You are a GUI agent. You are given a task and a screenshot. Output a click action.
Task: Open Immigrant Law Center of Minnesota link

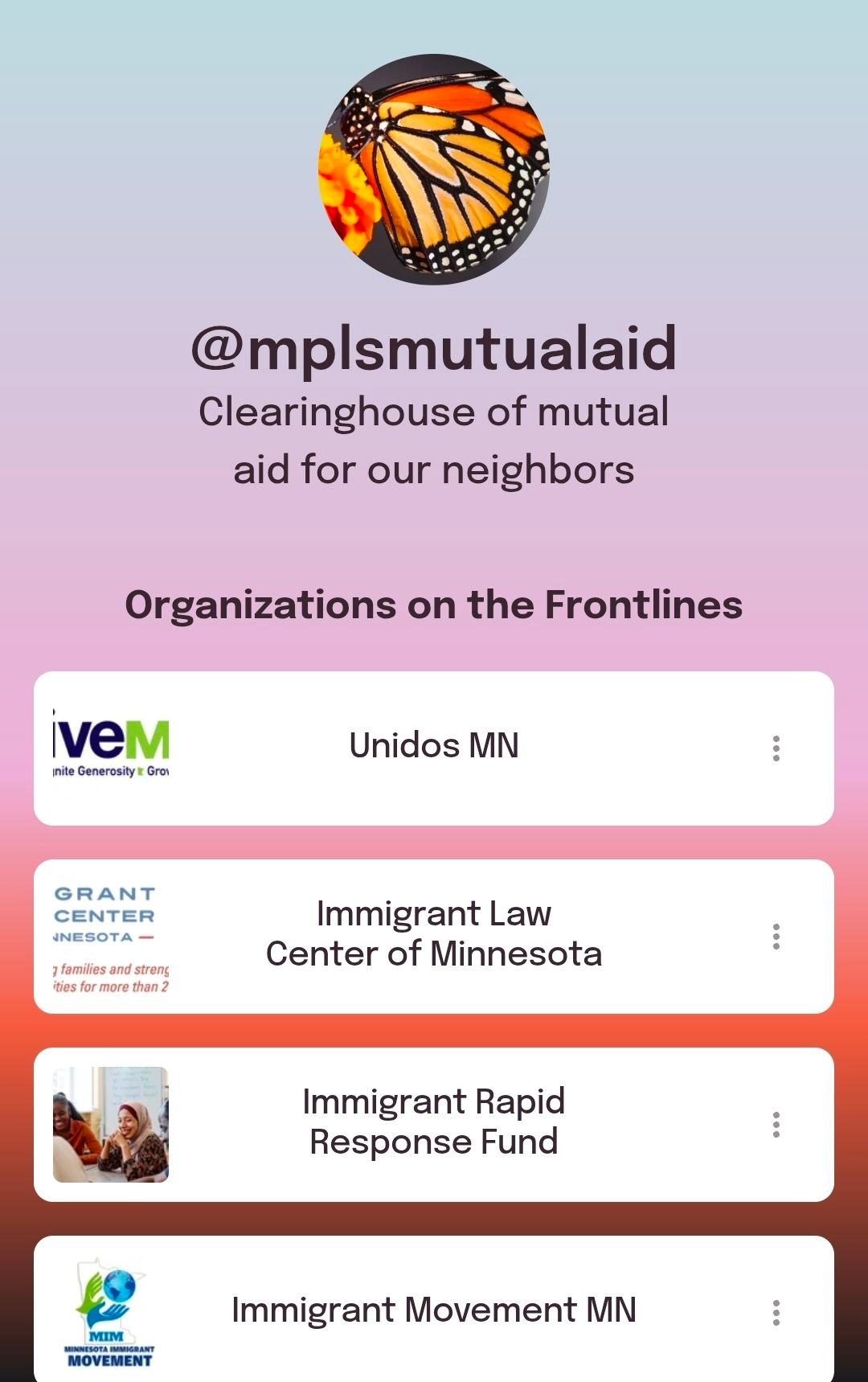point(433,934)
